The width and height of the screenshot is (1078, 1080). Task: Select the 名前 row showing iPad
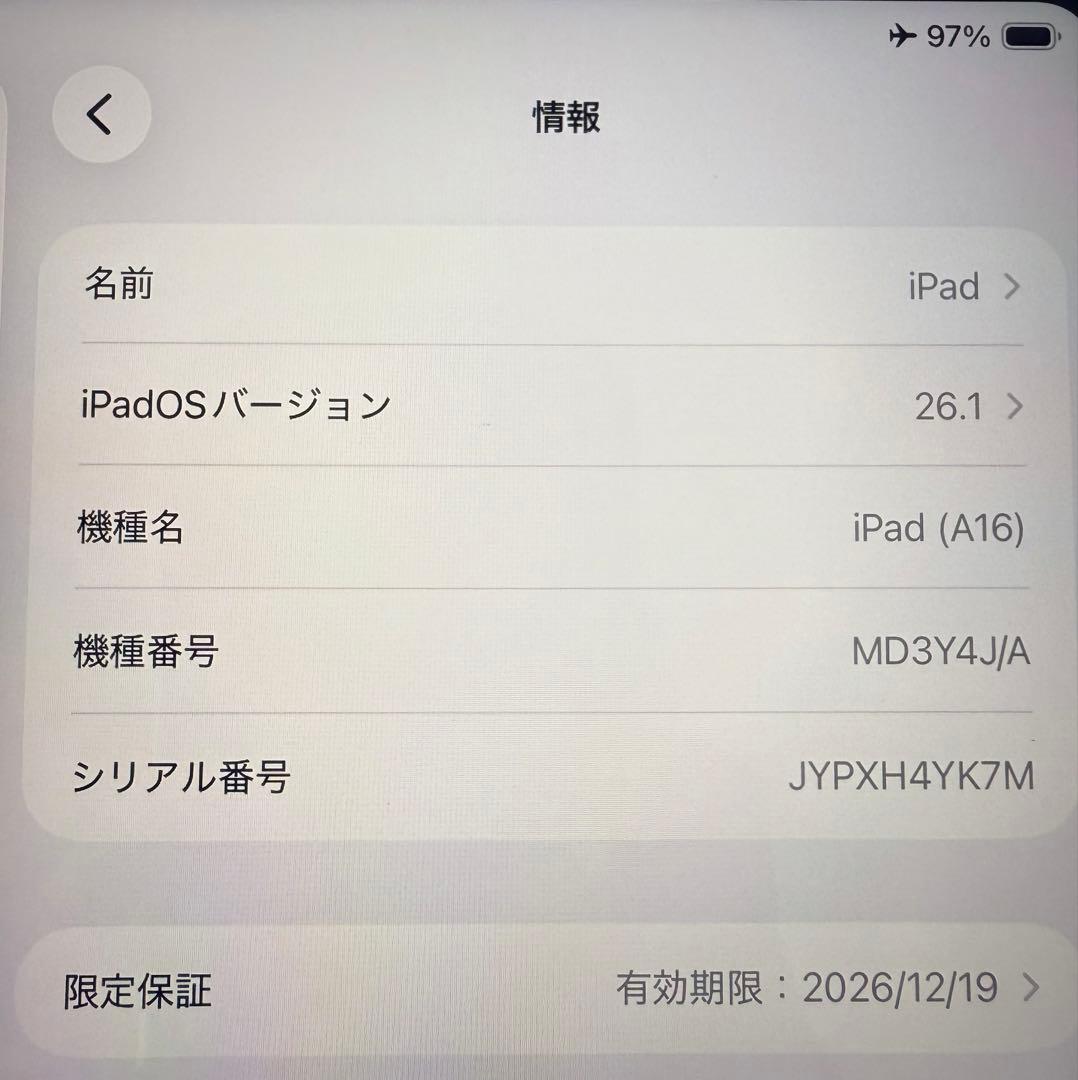coord(540,287)
